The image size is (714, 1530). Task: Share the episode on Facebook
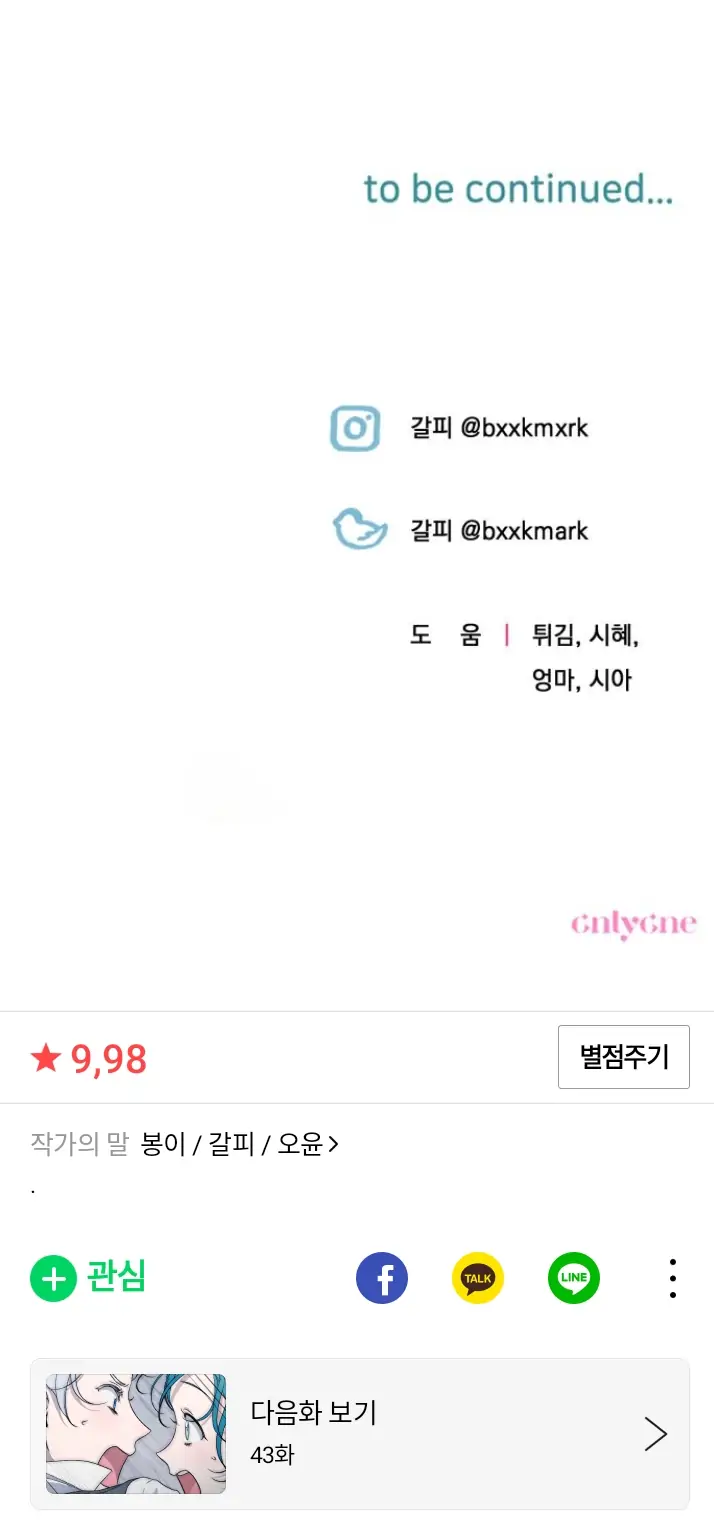tap(382, 1278)
